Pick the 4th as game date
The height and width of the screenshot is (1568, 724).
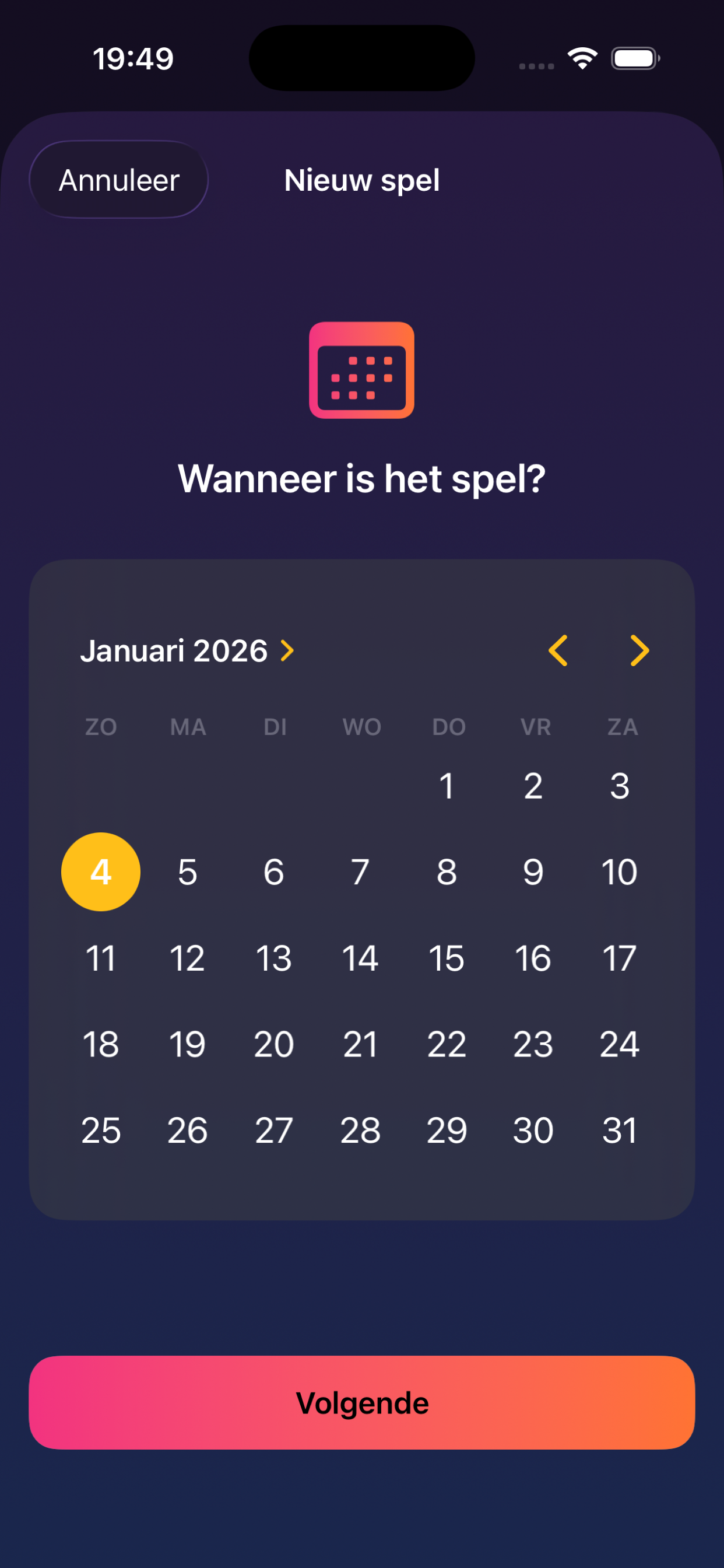(x=101, y=871)
